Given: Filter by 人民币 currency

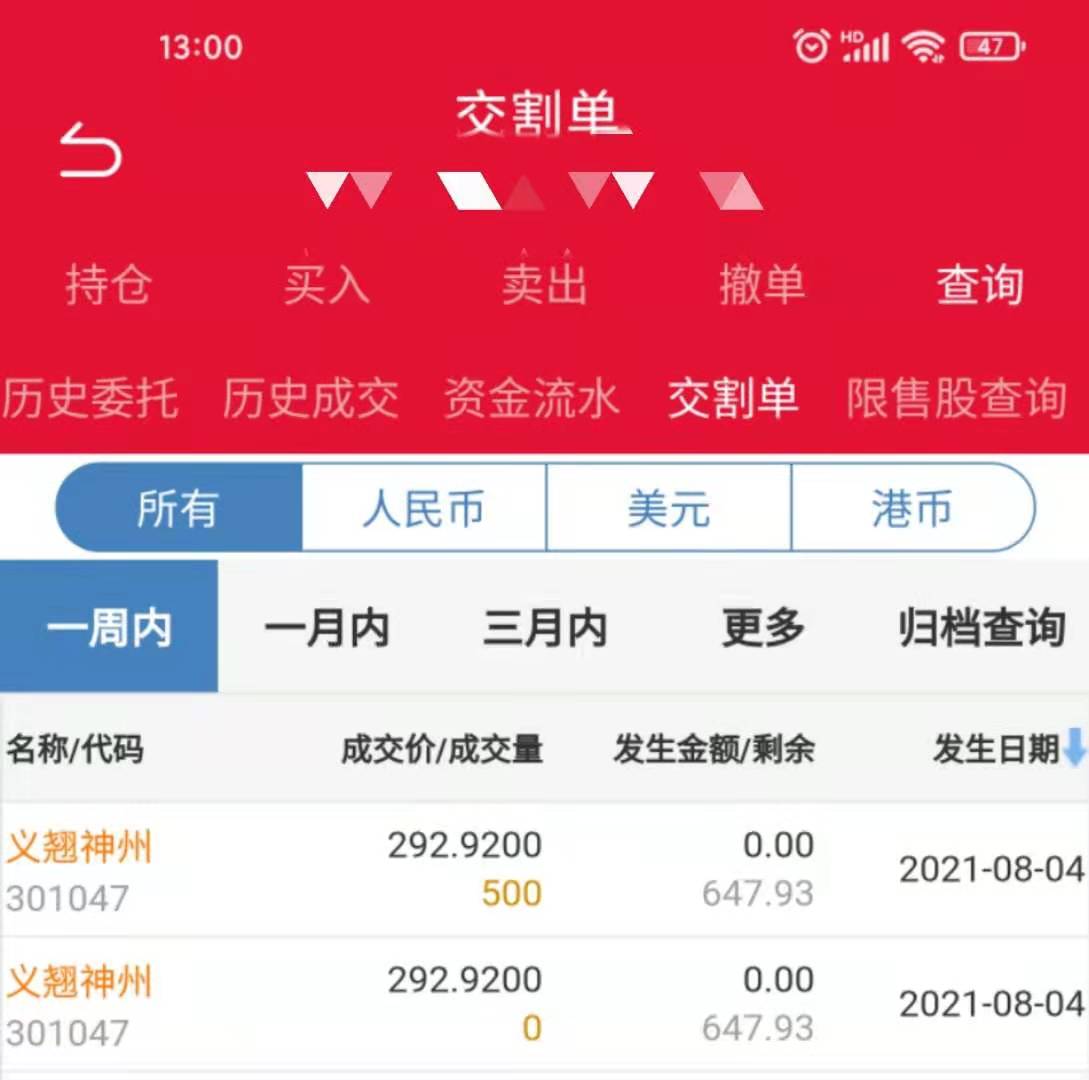Looking at the screenshot, I should pos(423,508).
